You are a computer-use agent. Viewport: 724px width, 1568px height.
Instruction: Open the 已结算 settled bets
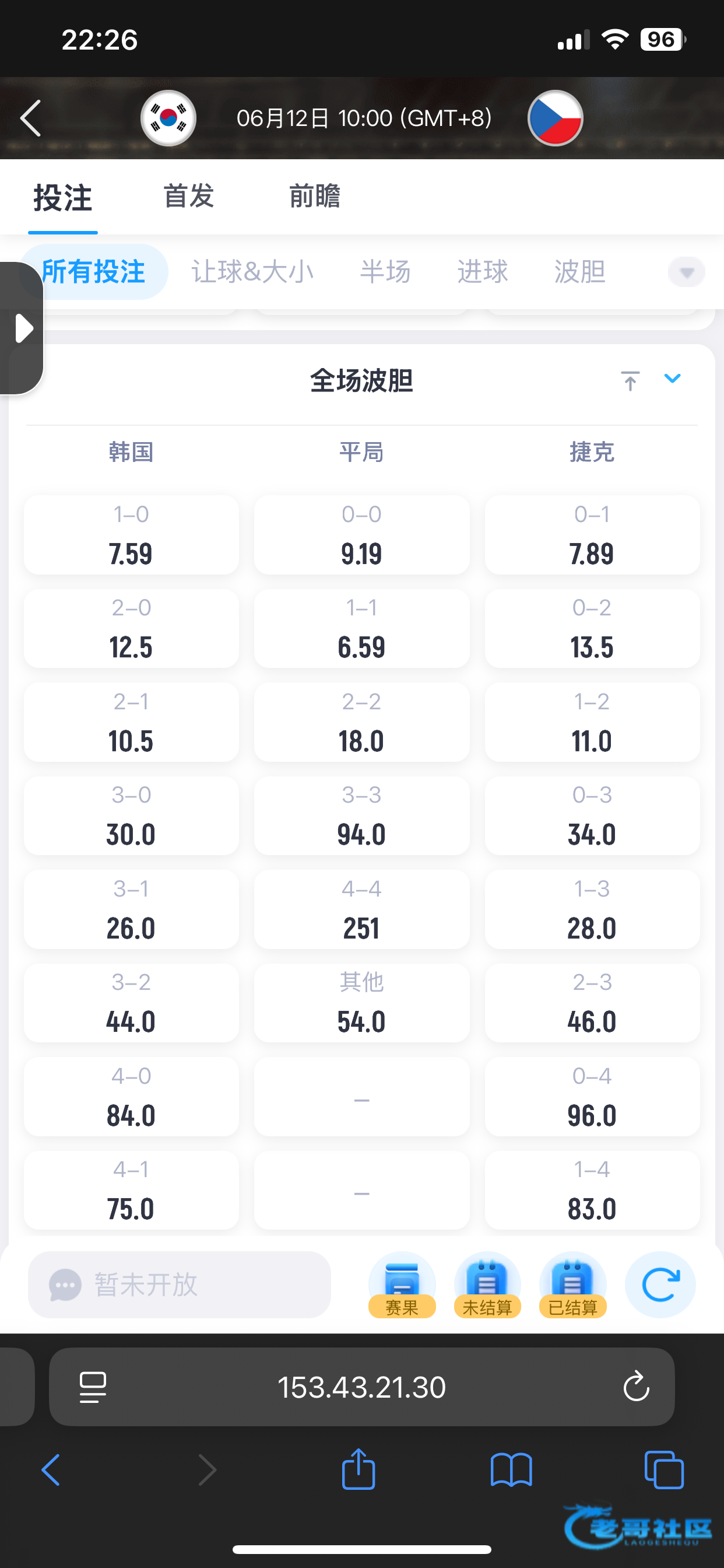pos(572,1285)
